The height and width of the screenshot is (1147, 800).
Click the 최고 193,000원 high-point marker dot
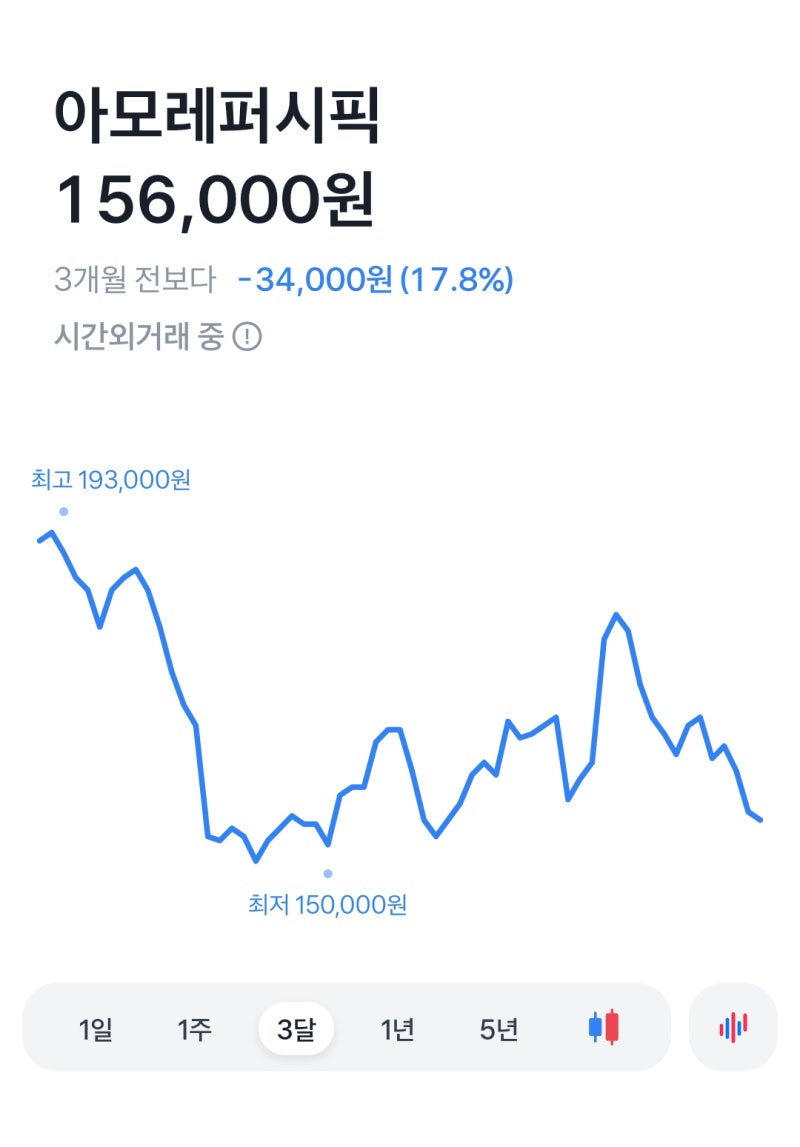coord(63,511)
